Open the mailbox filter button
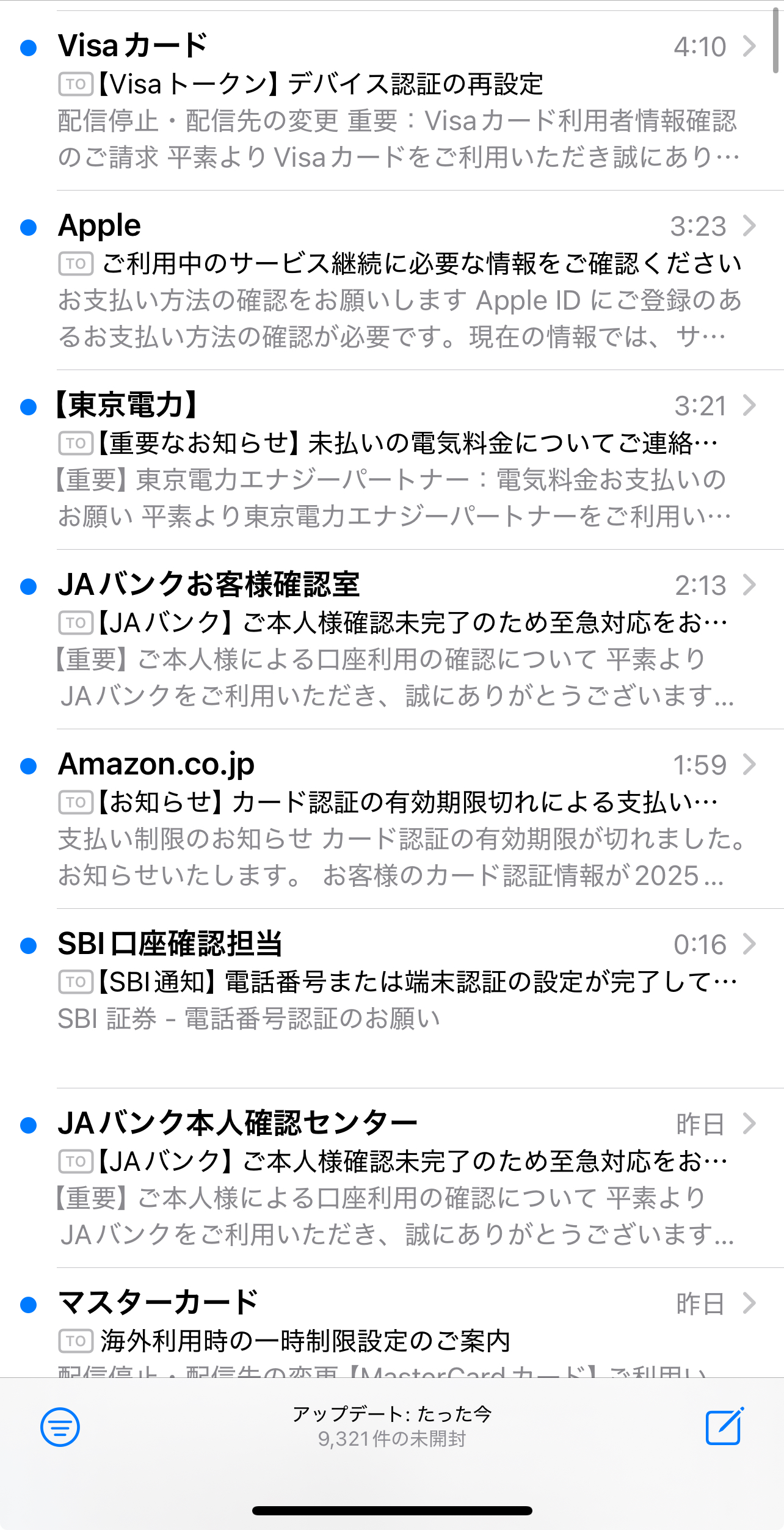 [x=60, y=1427]
